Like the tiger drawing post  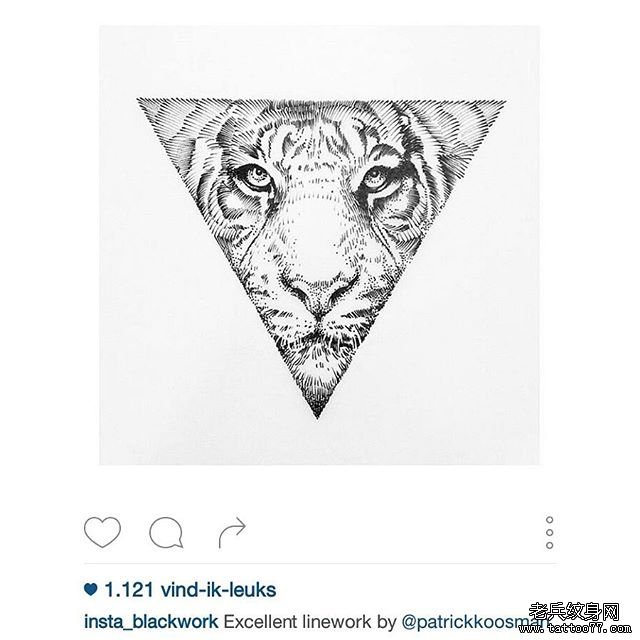click(101, 531)
